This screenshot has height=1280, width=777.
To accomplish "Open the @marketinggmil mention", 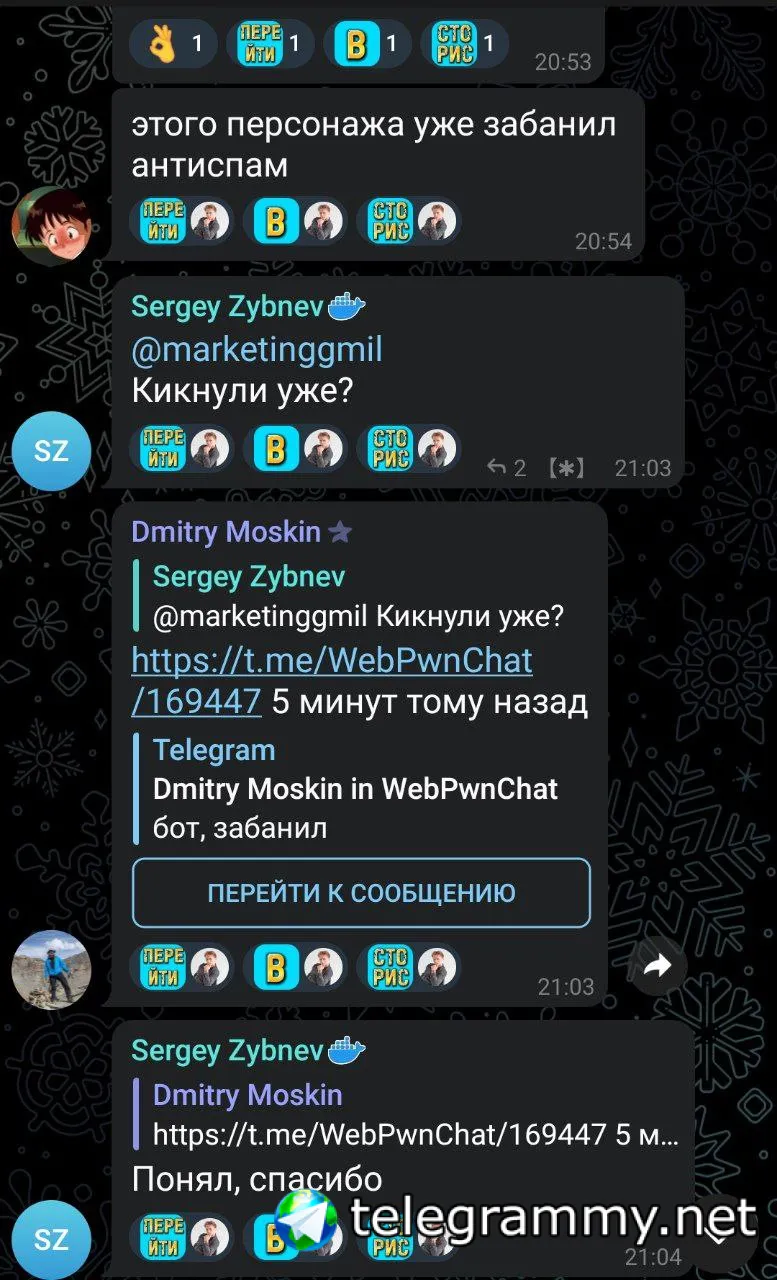I will (257, 350).
